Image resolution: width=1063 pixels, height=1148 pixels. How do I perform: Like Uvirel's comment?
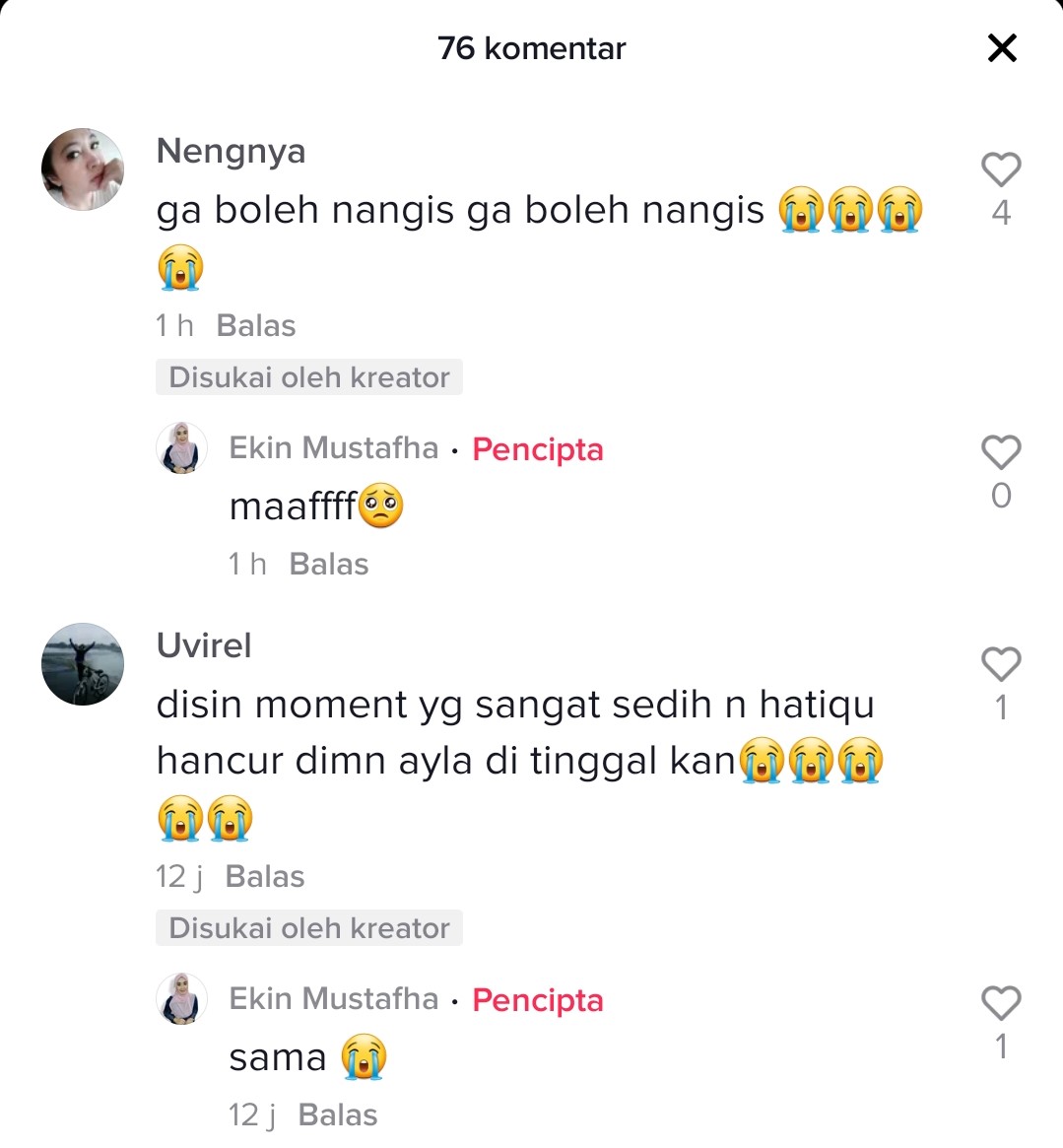point(1001,665)
